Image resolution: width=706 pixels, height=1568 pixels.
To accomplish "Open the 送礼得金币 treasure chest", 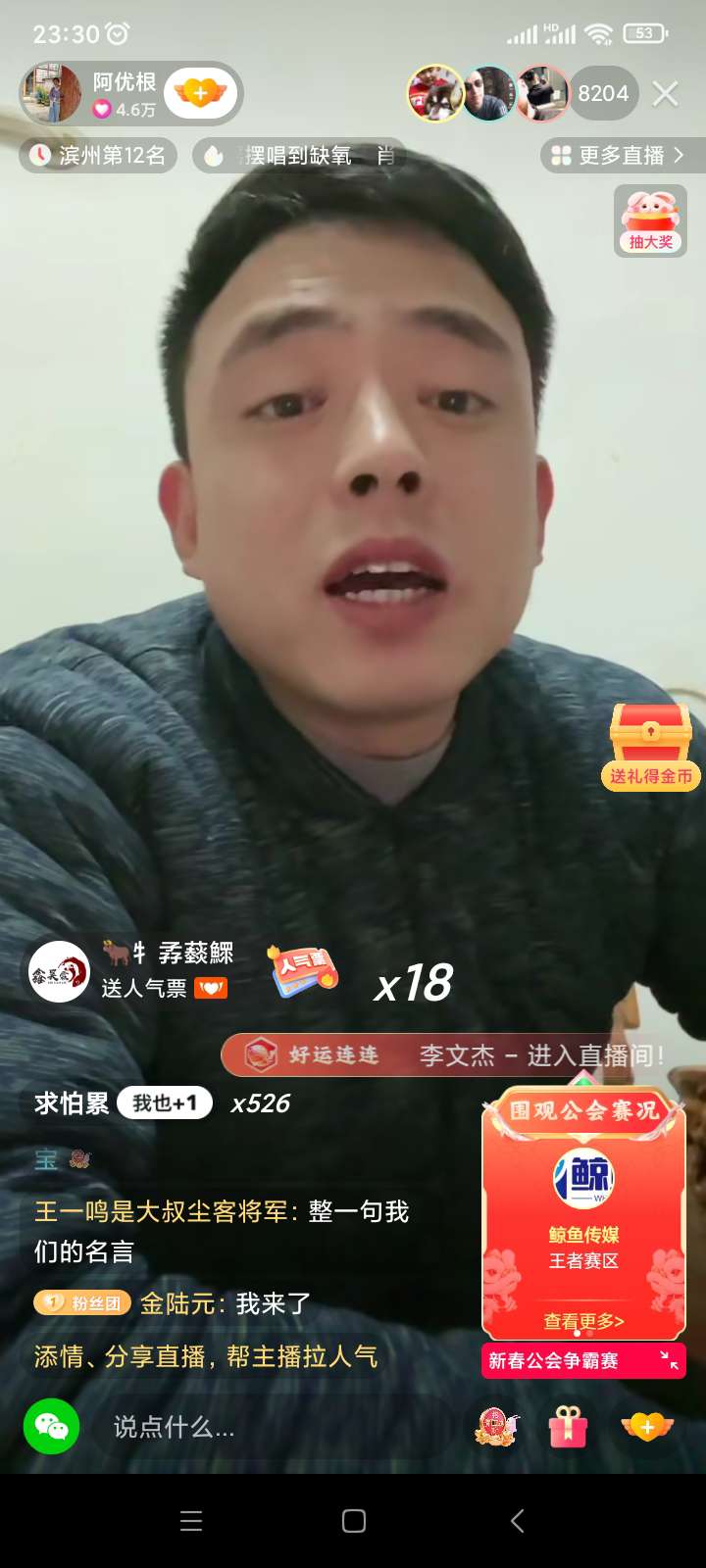I will (x=650, y=747).
